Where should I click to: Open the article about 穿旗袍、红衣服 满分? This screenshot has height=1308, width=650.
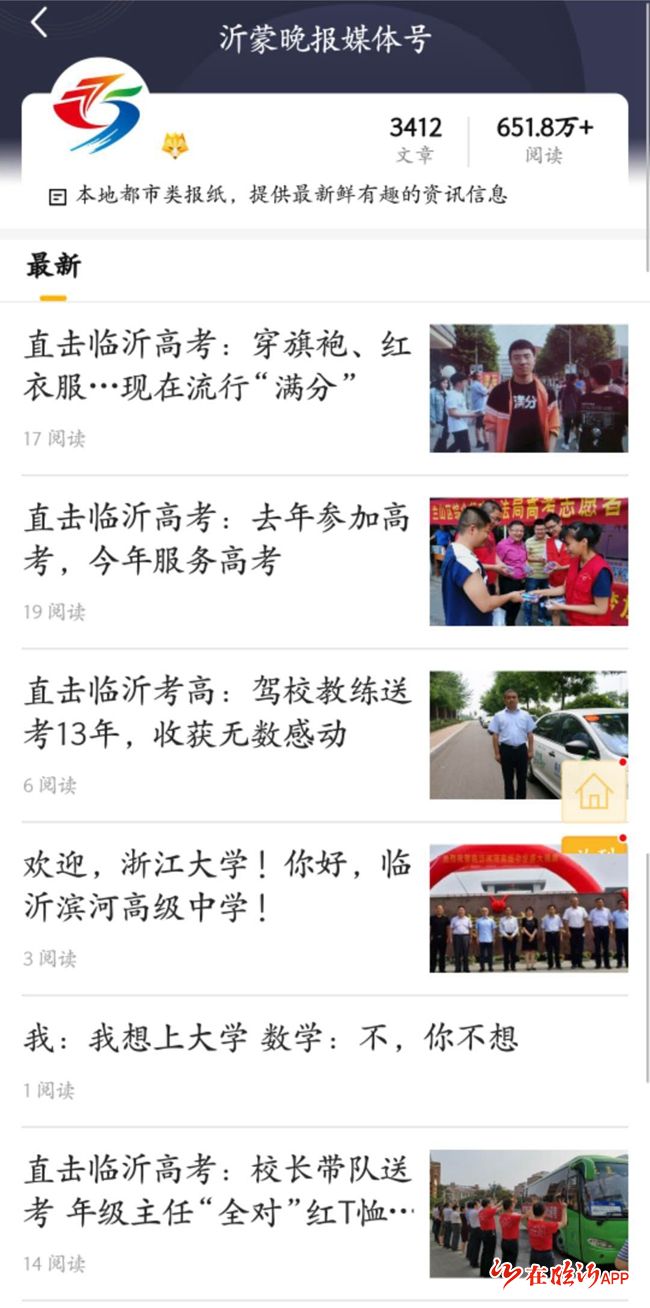click(325, 388)
